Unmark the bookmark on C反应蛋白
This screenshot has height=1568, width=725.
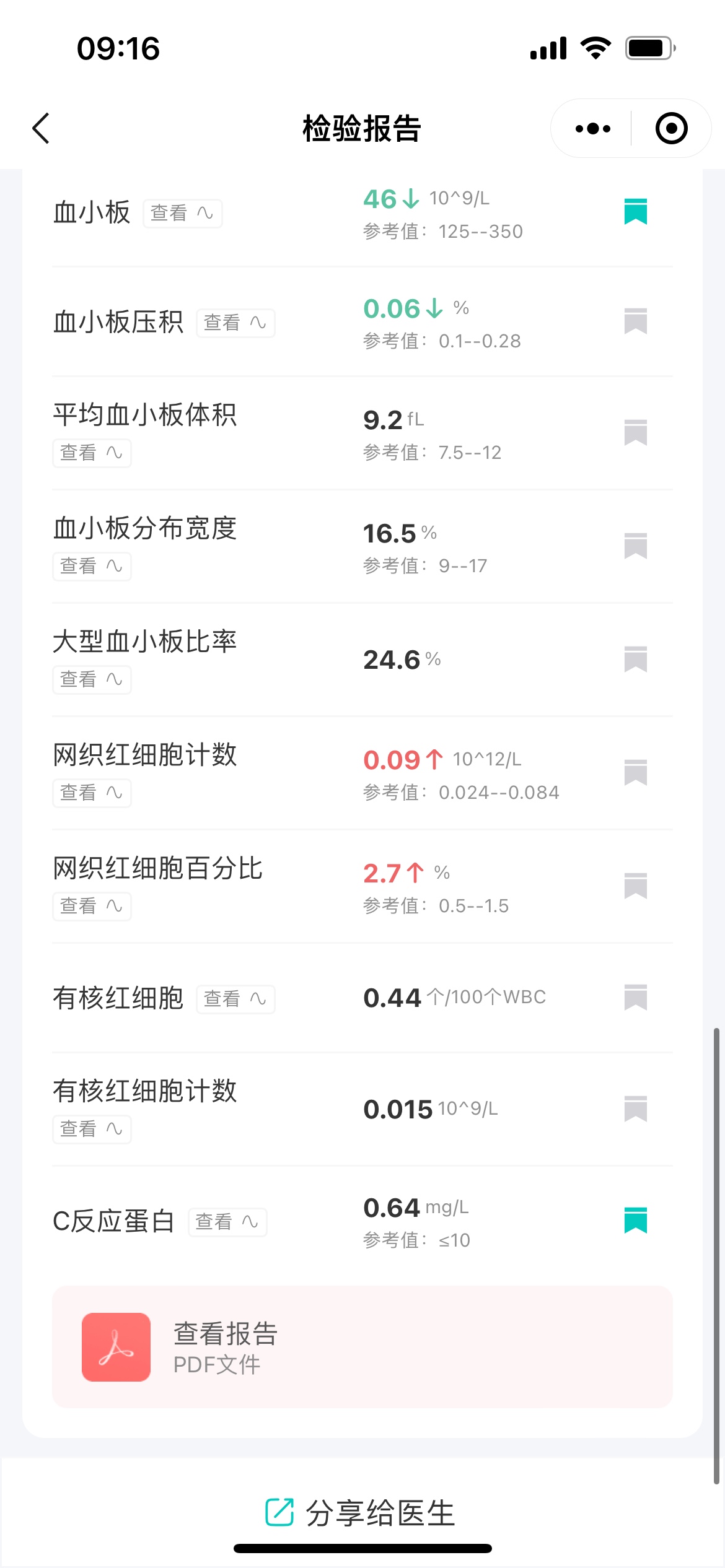(636, 1220)
